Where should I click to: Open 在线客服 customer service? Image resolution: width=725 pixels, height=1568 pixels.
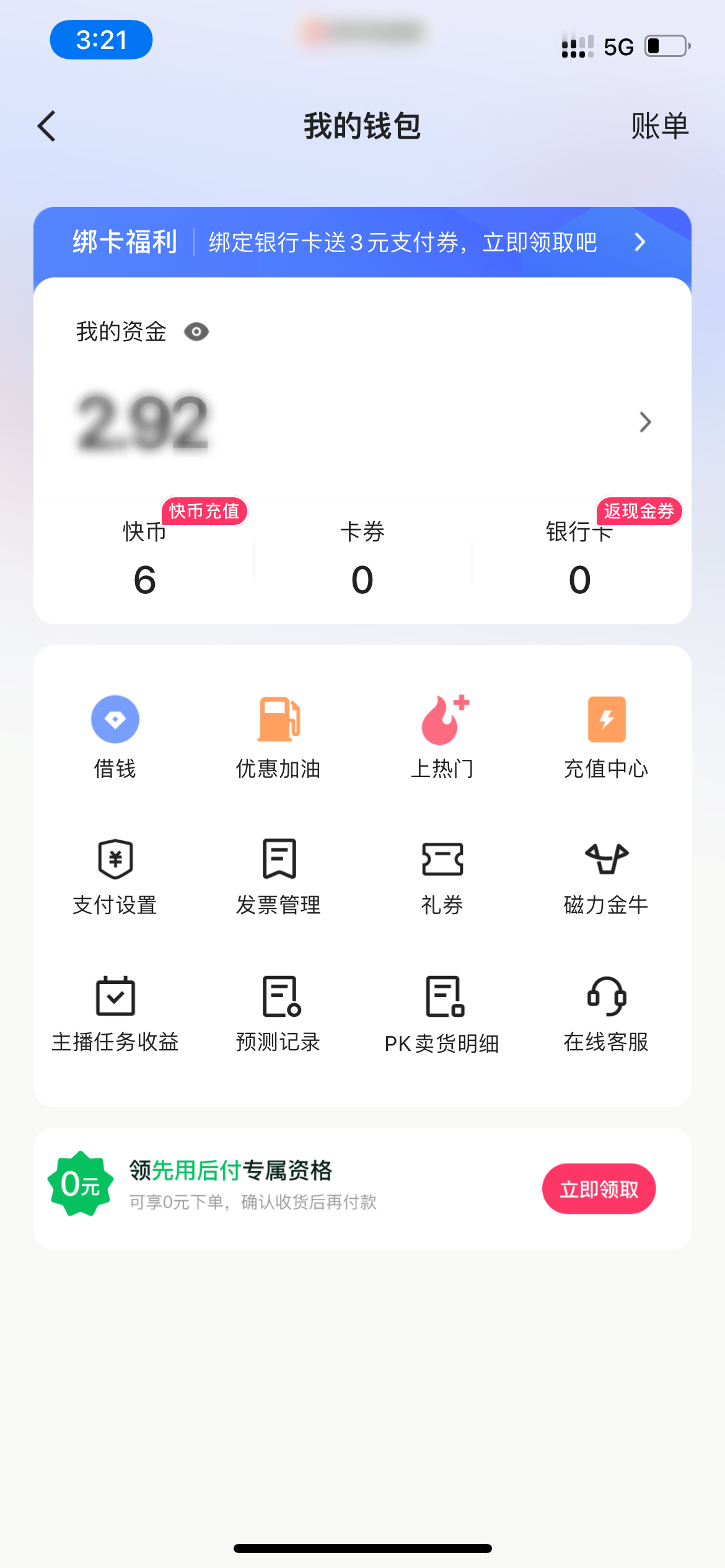click(607, 1009)
